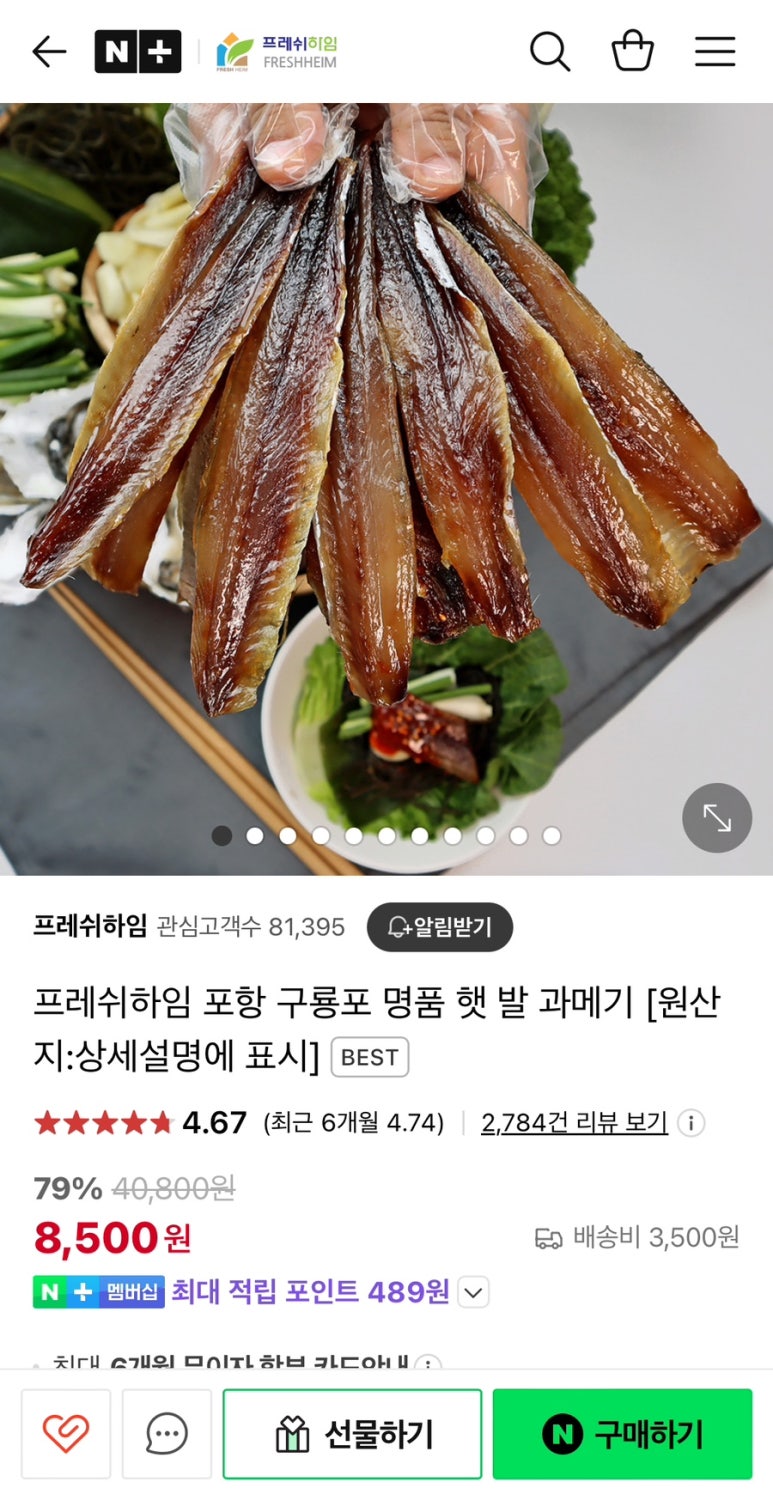Open the search magnifier
Screen dimensions: 773x1500
[549, 52]
